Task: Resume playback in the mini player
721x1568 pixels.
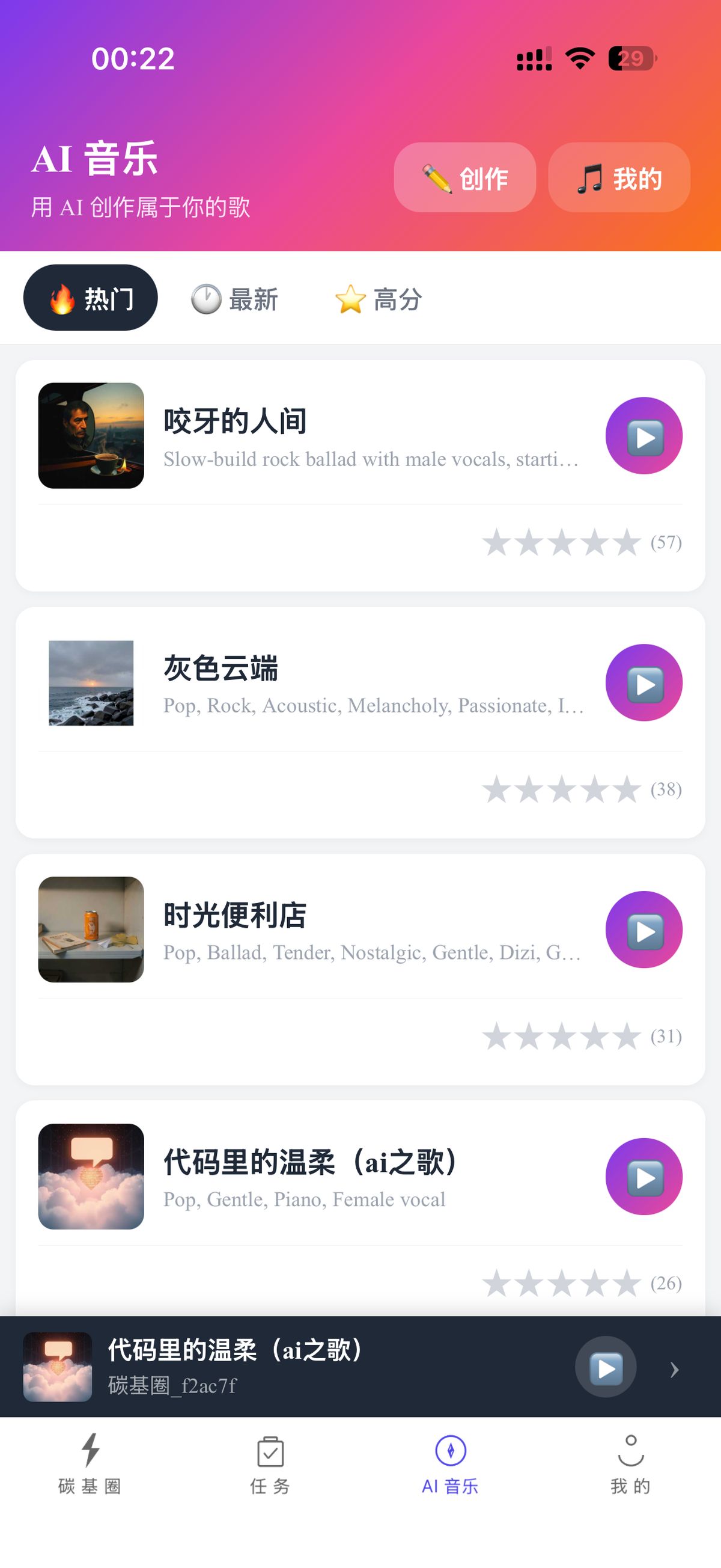Action: (x=606, y=1367)
